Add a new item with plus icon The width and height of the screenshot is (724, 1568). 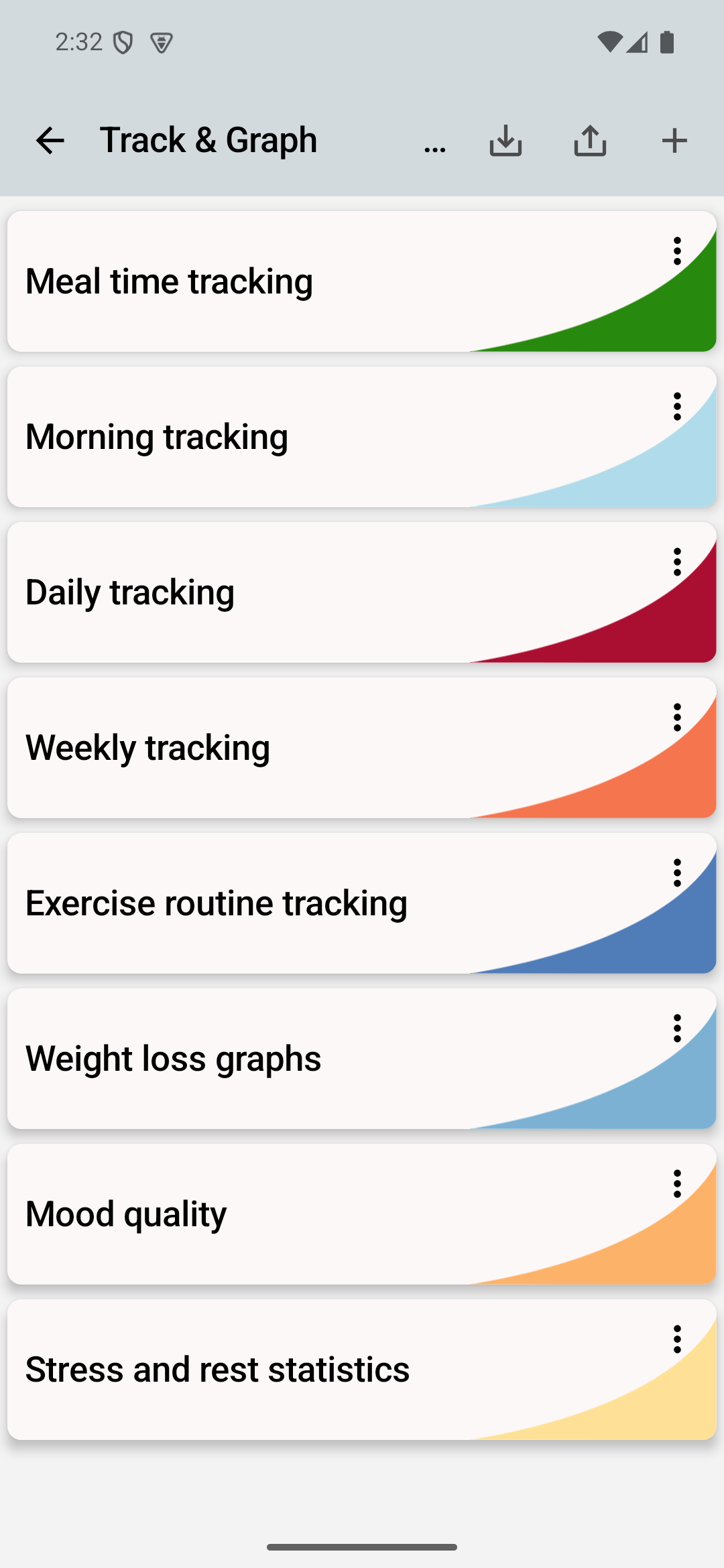point(674,141)
